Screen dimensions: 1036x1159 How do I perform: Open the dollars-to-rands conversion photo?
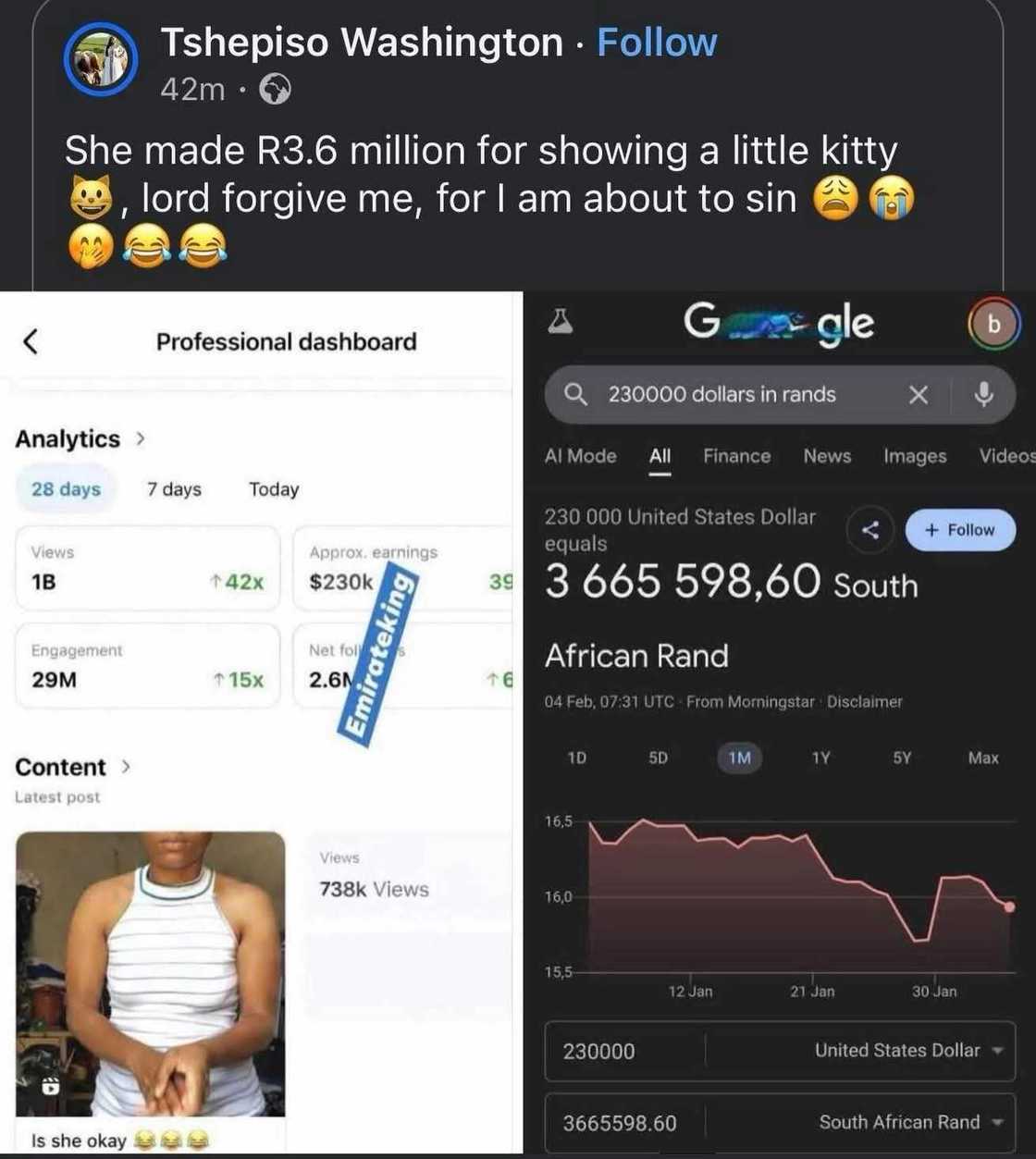pos(779,721)
